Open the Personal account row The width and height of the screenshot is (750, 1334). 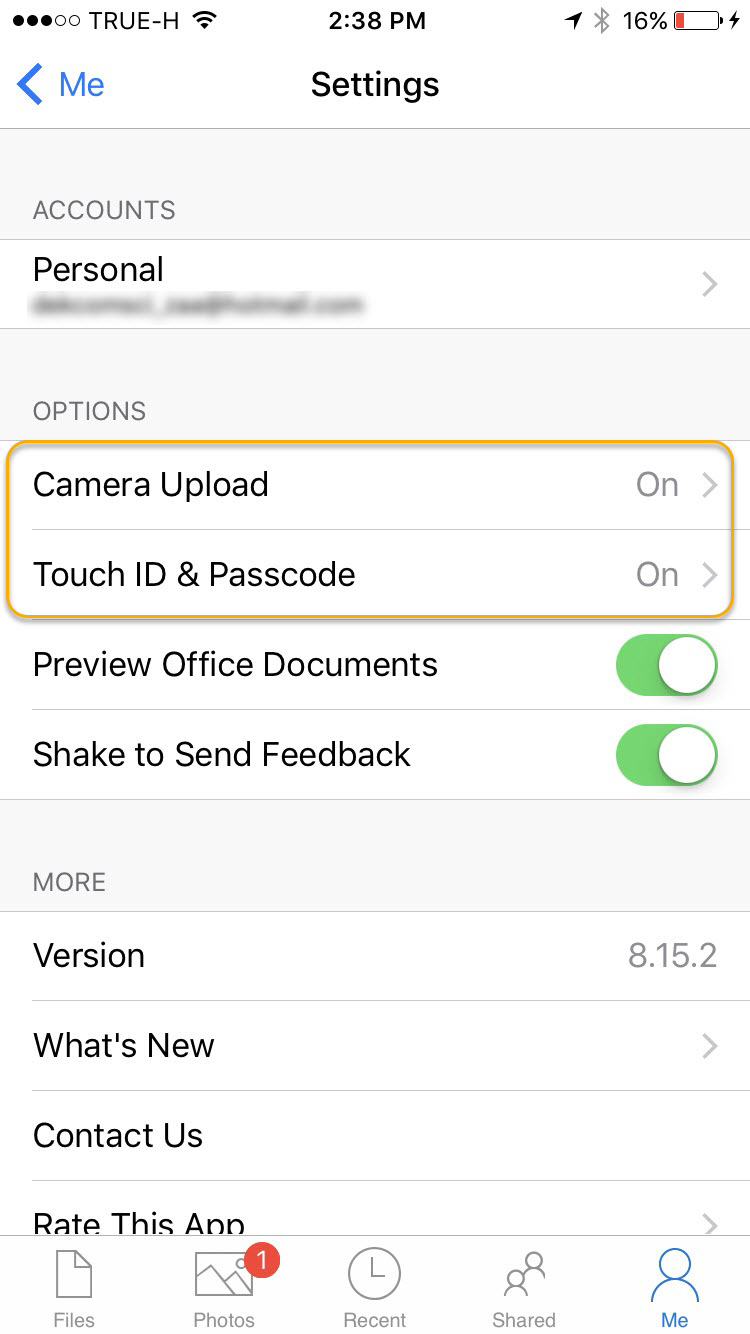point(375,285)
